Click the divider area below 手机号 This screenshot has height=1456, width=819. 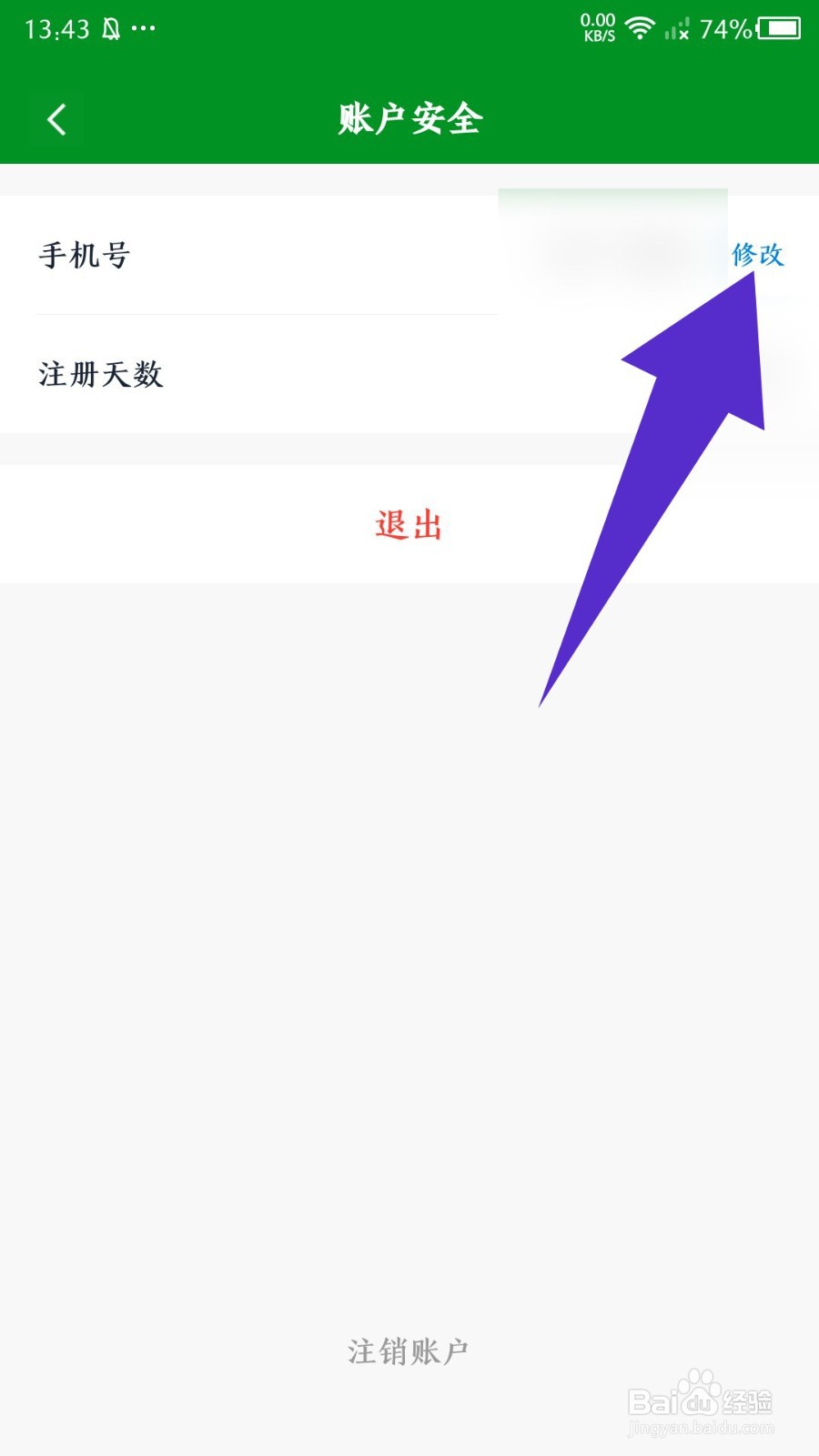point(267,315)
